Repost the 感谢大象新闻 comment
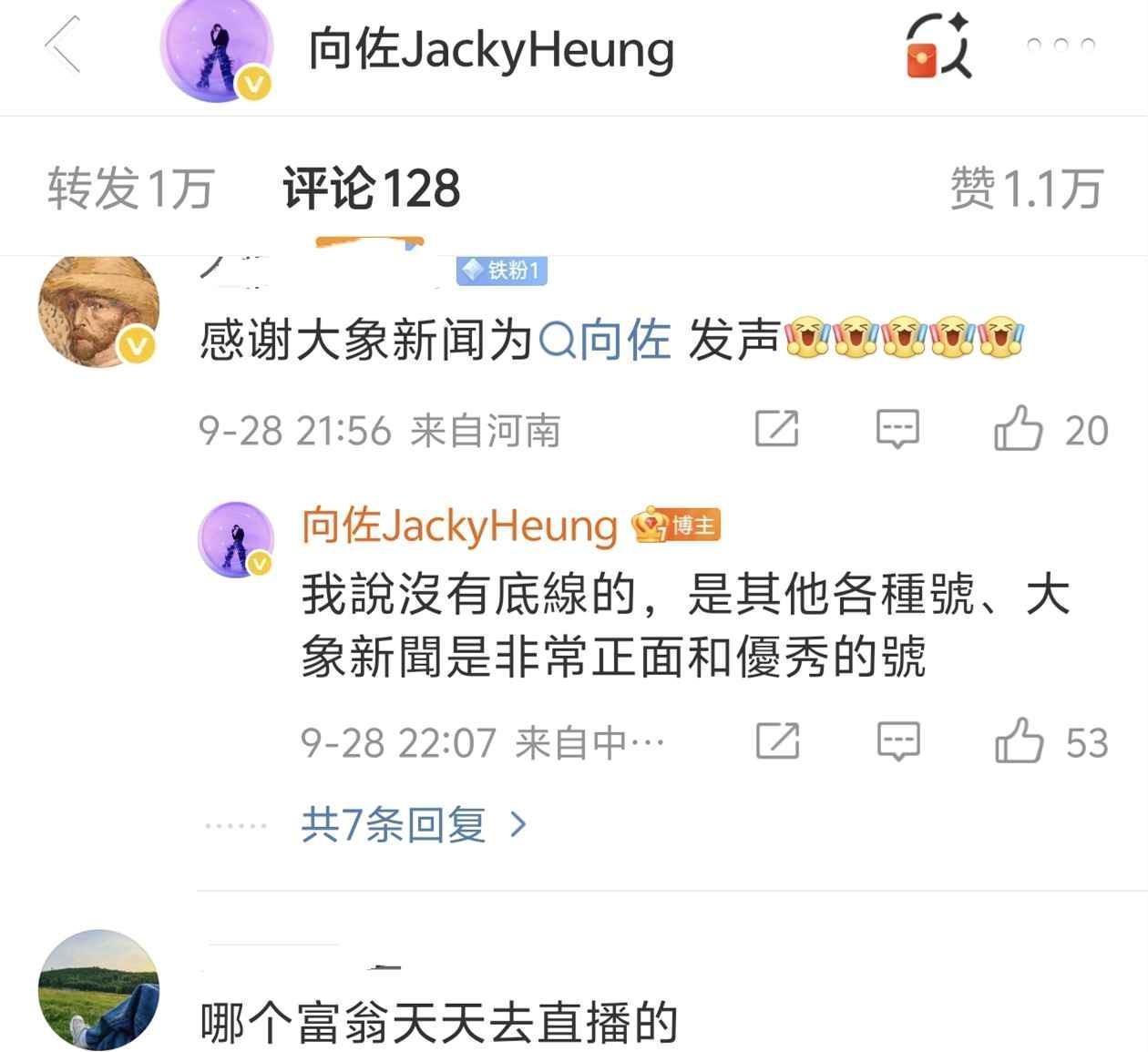The height and width of the screenshot is (1052, 1148). (x=777, y=429)
